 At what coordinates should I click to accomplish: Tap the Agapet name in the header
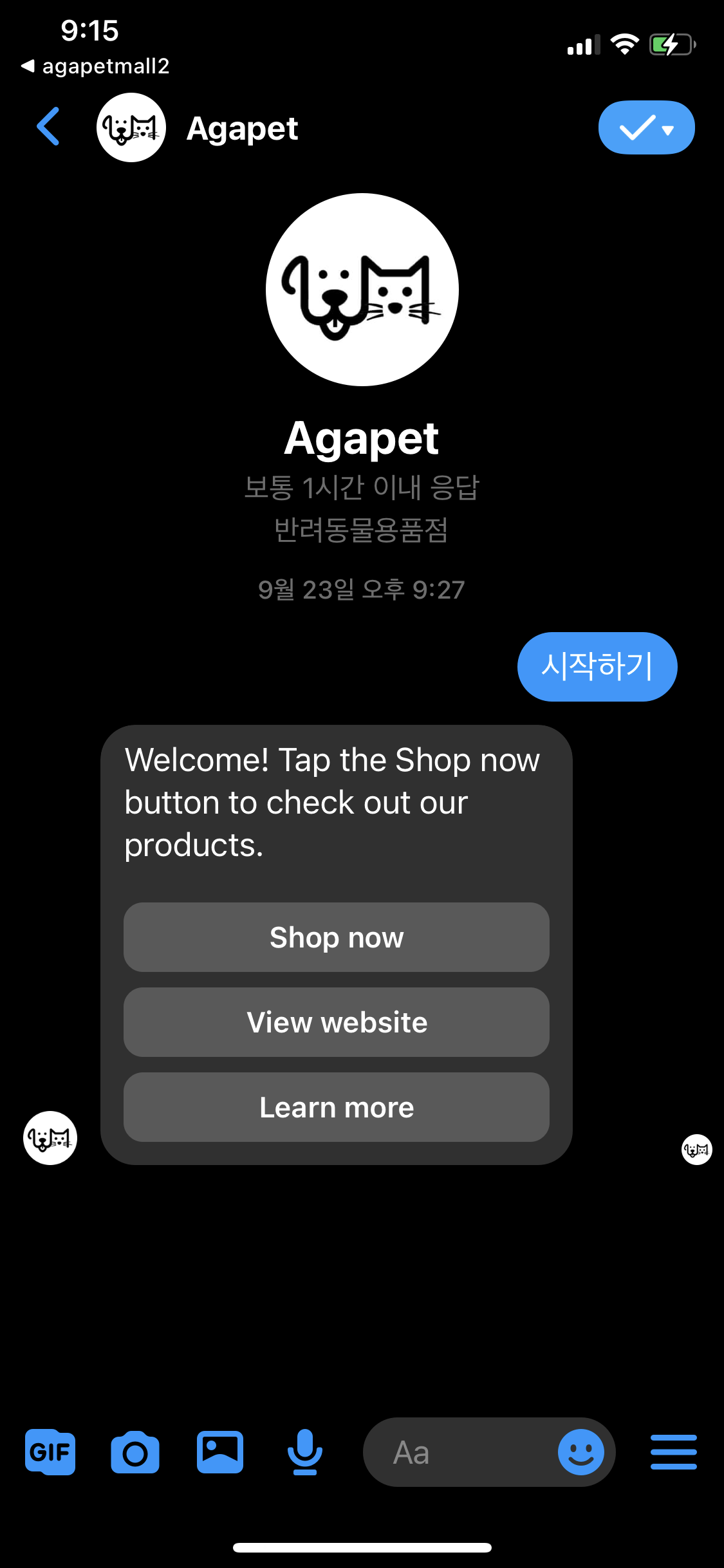(242, 128)
